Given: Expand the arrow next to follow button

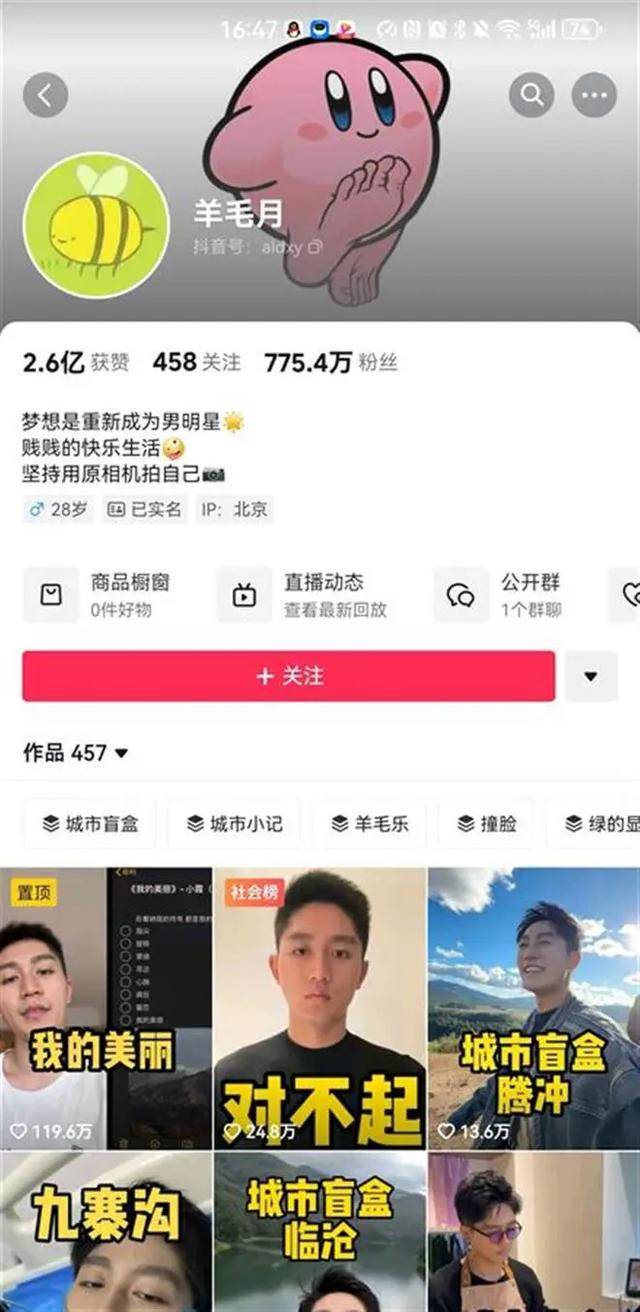Looking at the screenshot, I should point(590,676).
